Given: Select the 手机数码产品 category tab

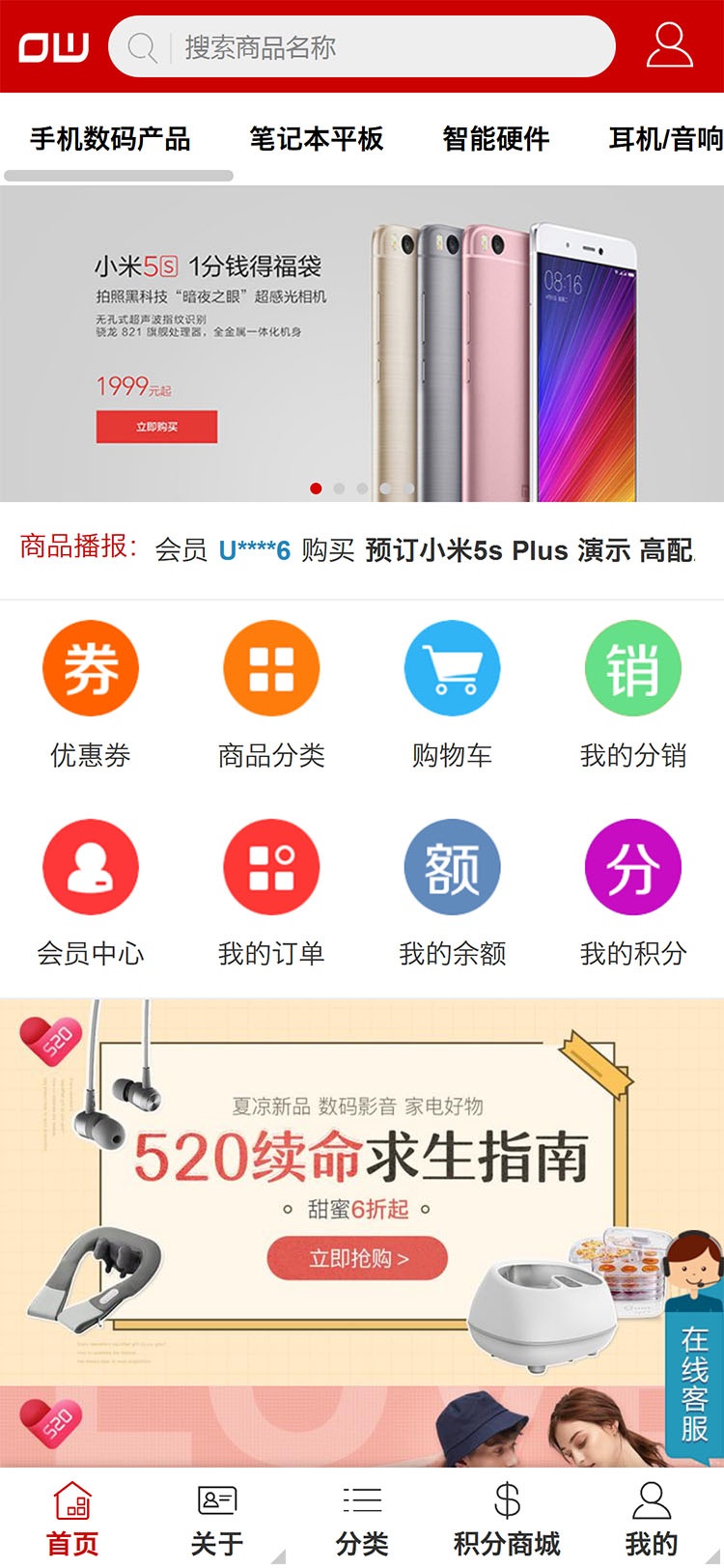Looking at the screenshot, I should click(110, 139).
